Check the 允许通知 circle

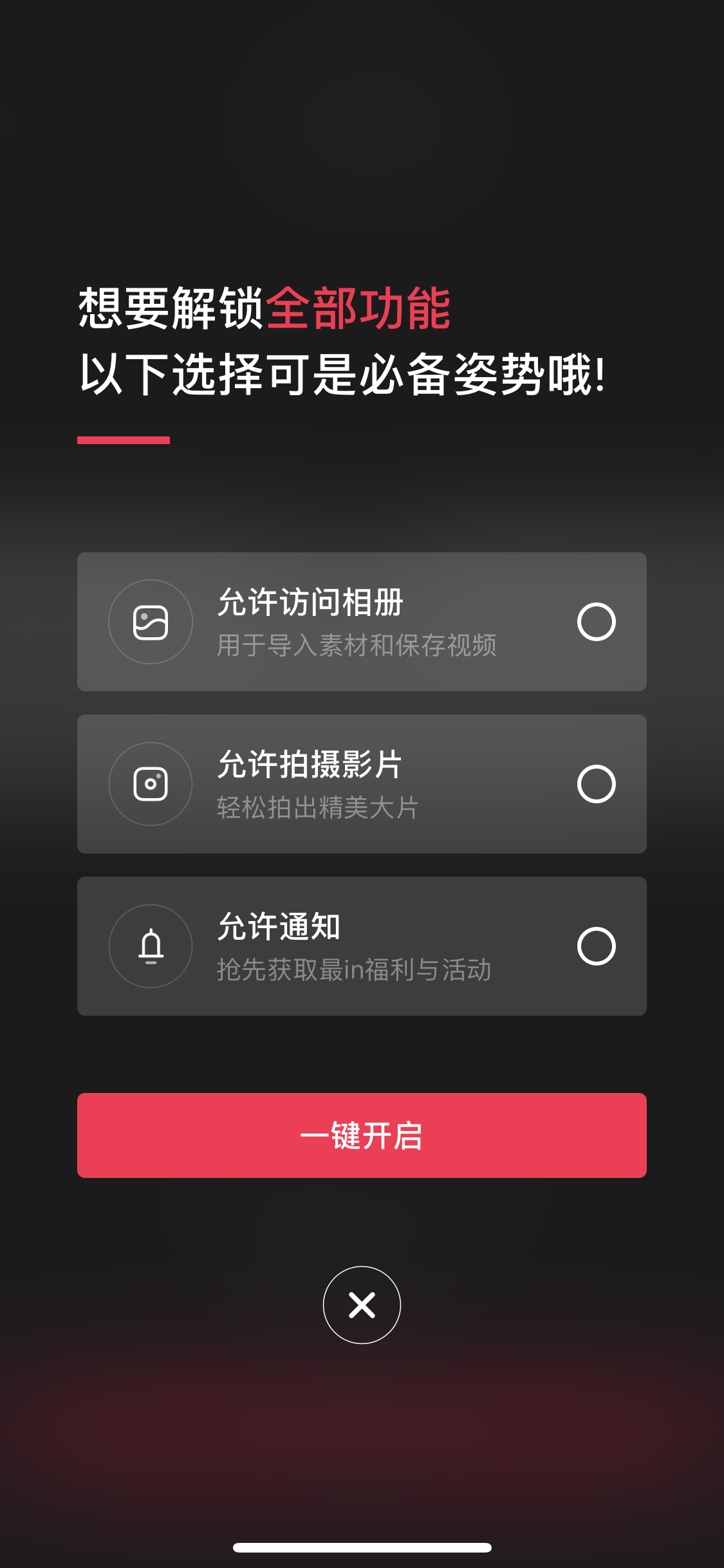[596, 946]
